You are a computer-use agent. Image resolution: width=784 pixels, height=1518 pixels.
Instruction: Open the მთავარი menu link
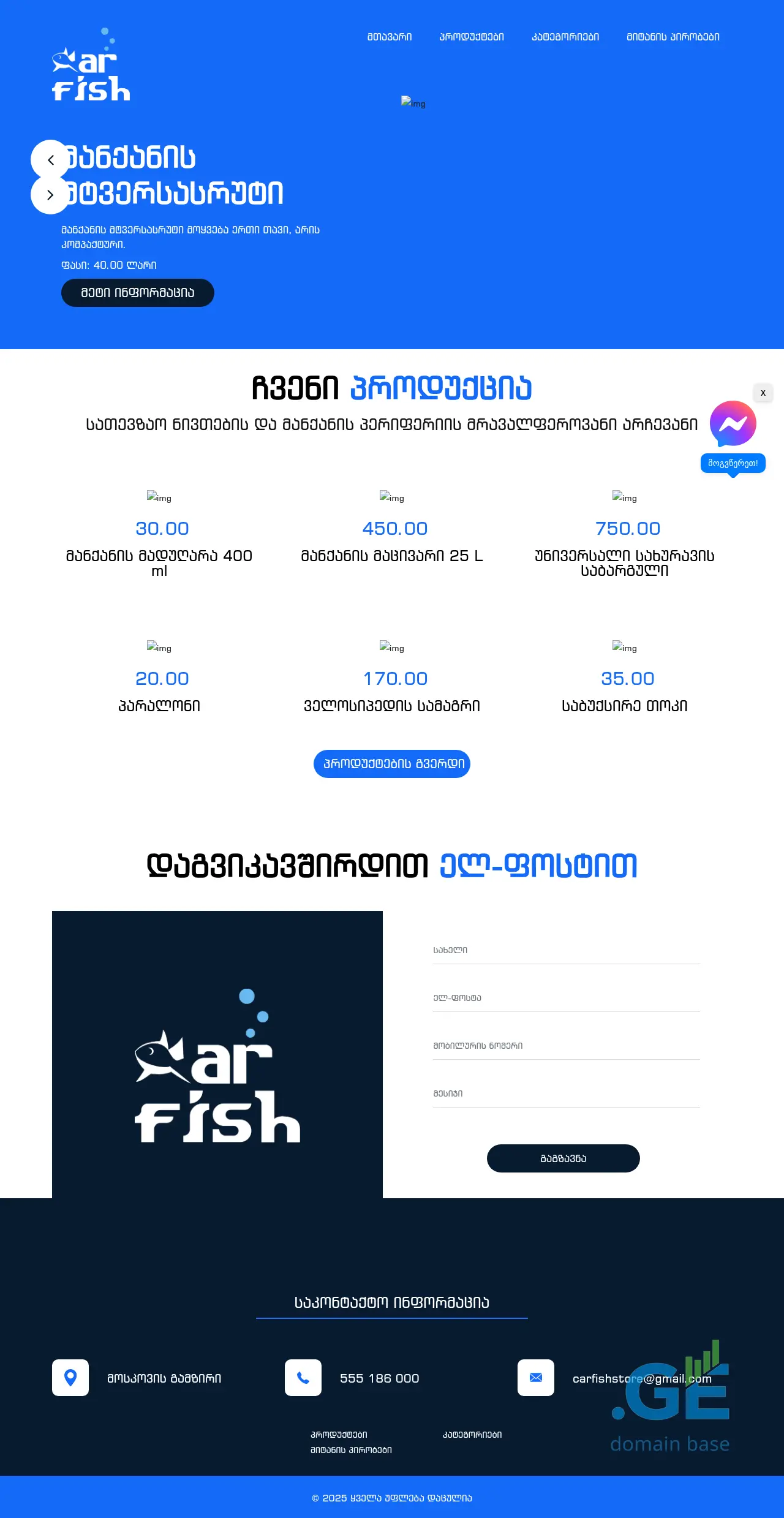coord(390,37)
